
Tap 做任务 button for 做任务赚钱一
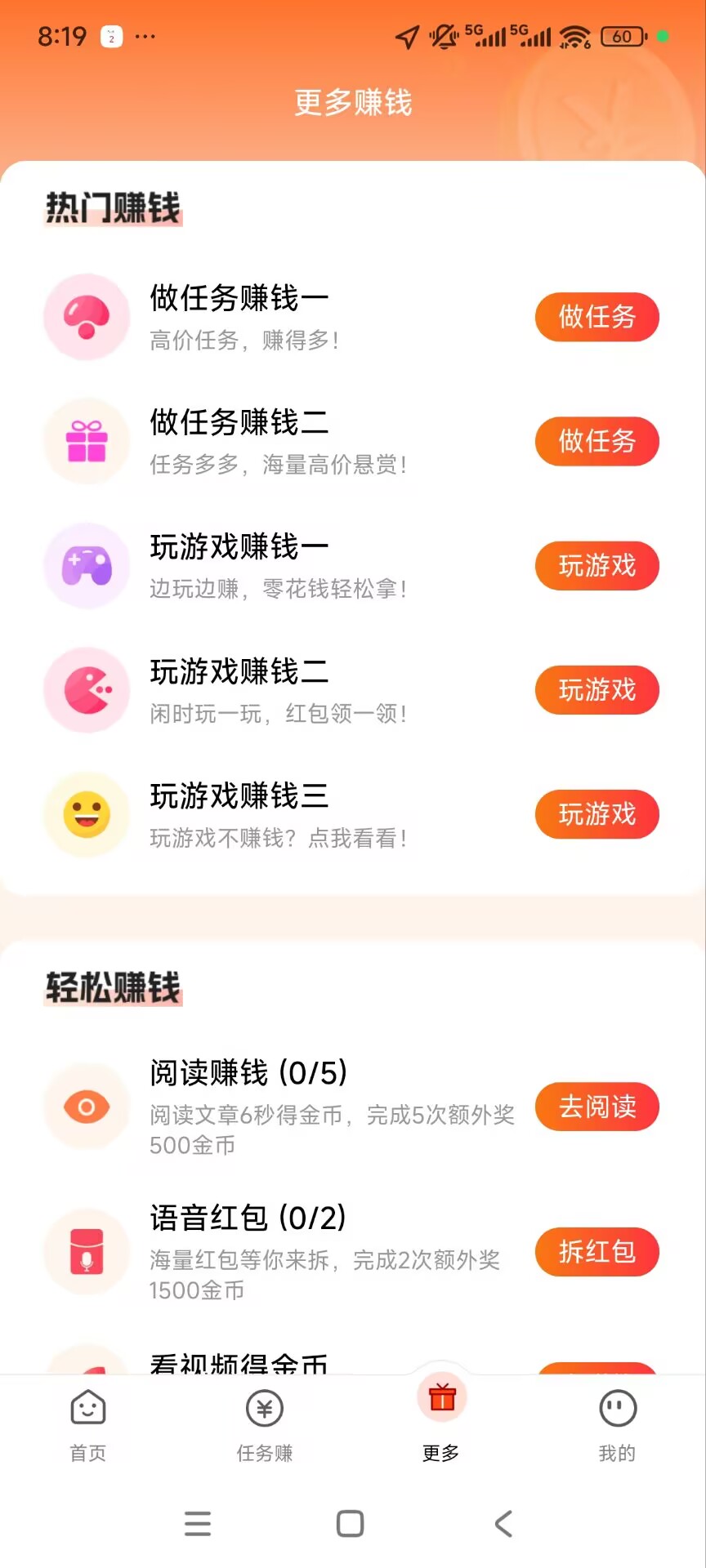click(x=597, y=317)
